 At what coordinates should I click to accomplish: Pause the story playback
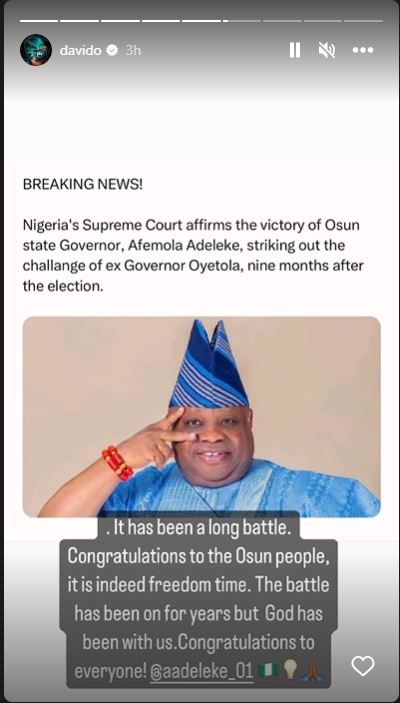tap(295, 51)
